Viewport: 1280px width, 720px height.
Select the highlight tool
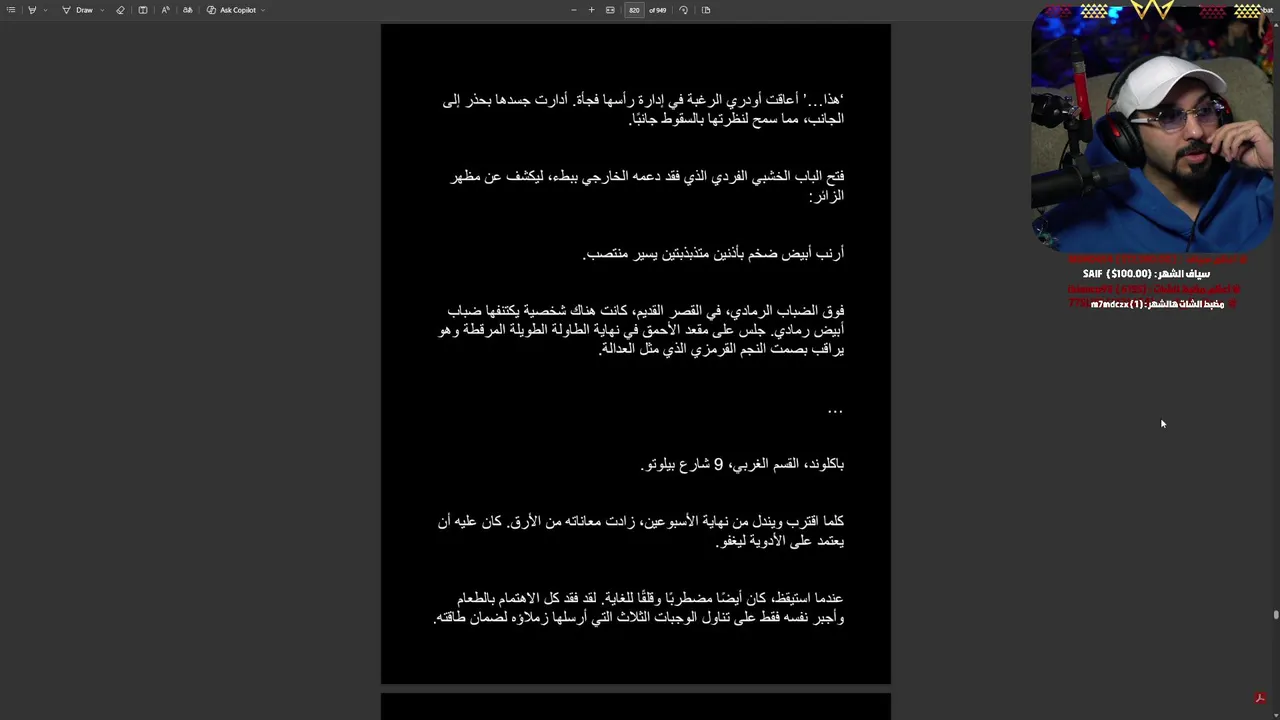pos(32,10)
